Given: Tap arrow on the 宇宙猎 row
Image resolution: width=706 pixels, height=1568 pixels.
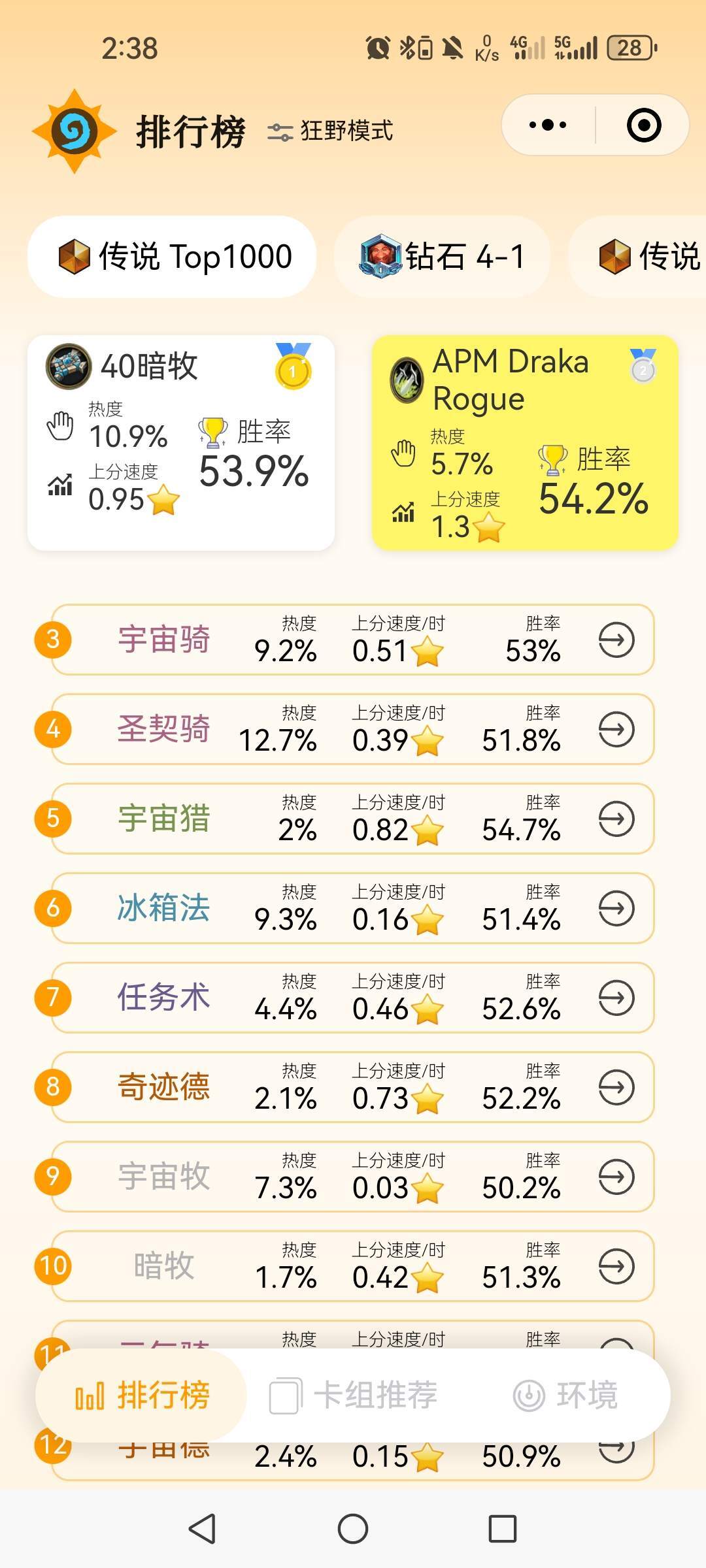Looking at the screenshot, I should 616,819.
